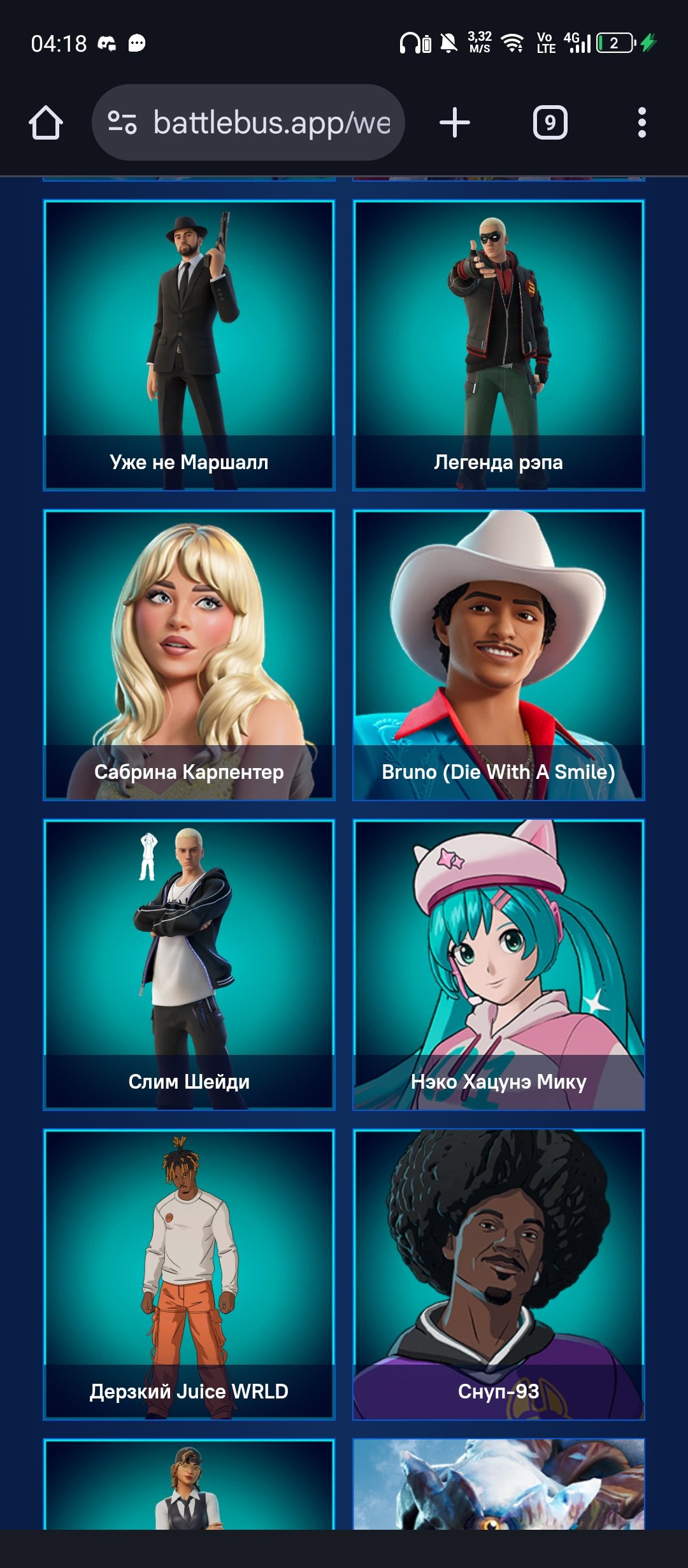Viewport: 688px width, 1568px height.
Task: Open a new browser tab
Action: coord(455,122)
